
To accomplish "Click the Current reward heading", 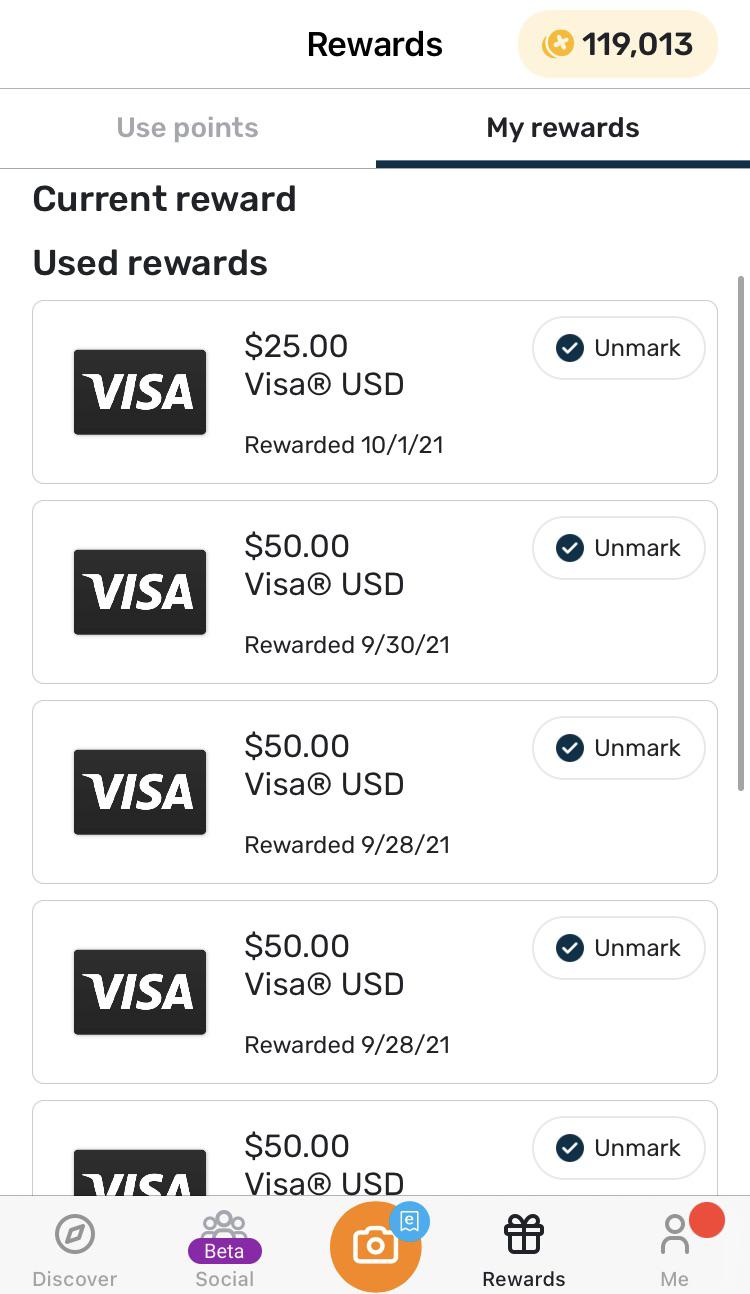I will point(164,199).
